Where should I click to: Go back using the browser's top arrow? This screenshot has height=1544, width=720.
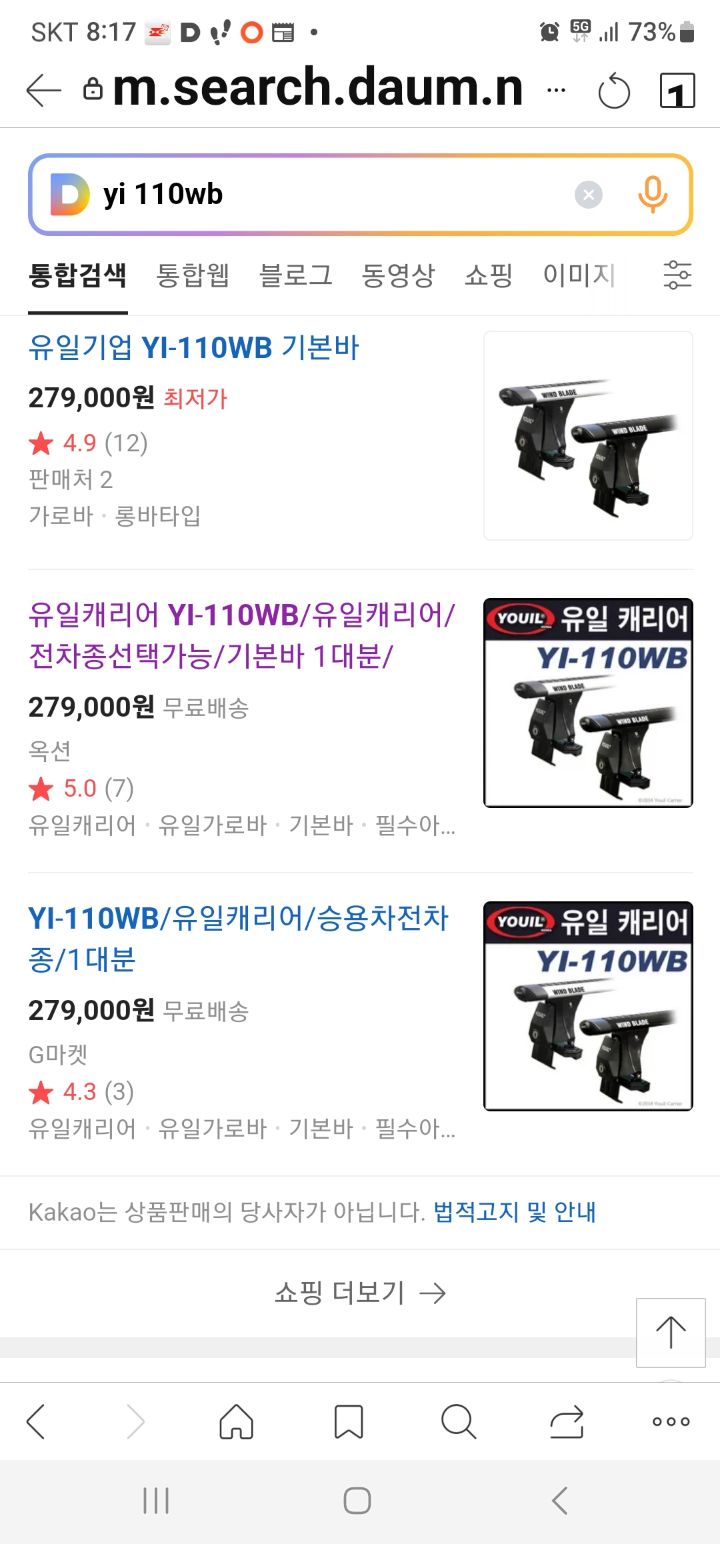[44, 91]
